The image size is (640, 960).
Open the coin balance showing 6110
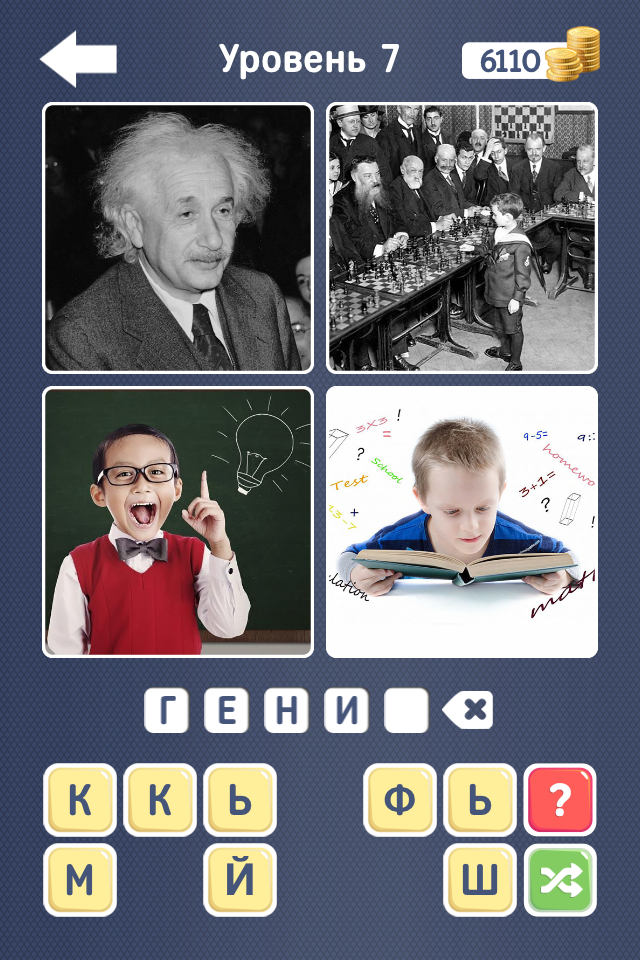point(528,60)
